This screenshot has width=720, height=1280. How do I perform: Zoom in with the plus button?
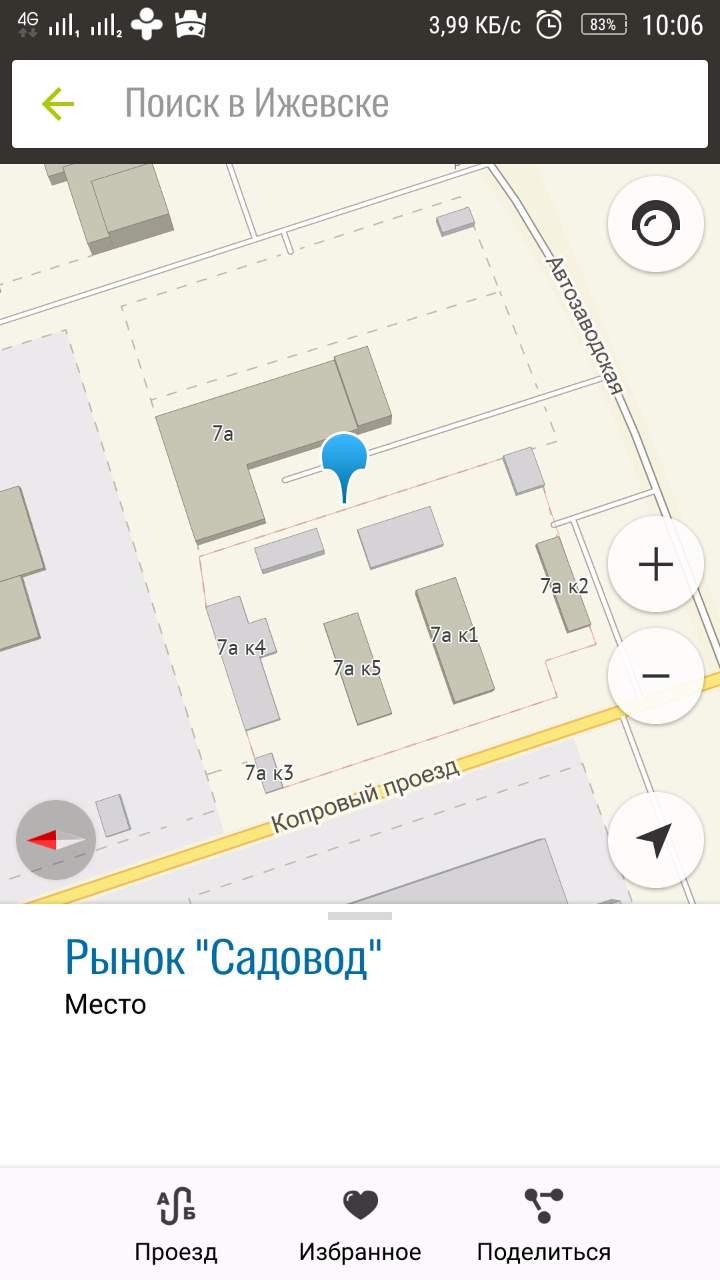click(x=655, y=565)
